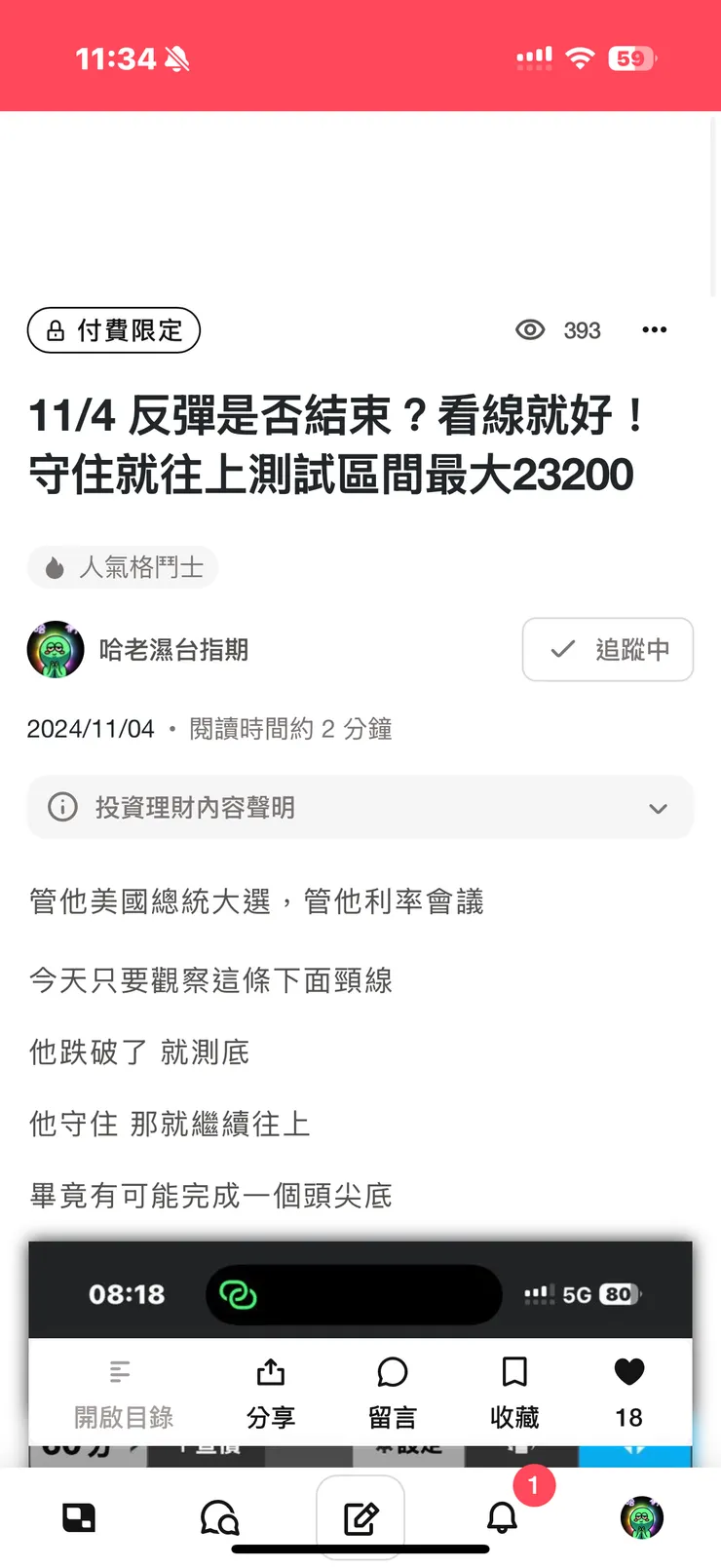Screen dimensions: 721x1568
Task: Tap the chat messages icon in bottom bar
Action: pyautogui.click(x=219, y=1517)
